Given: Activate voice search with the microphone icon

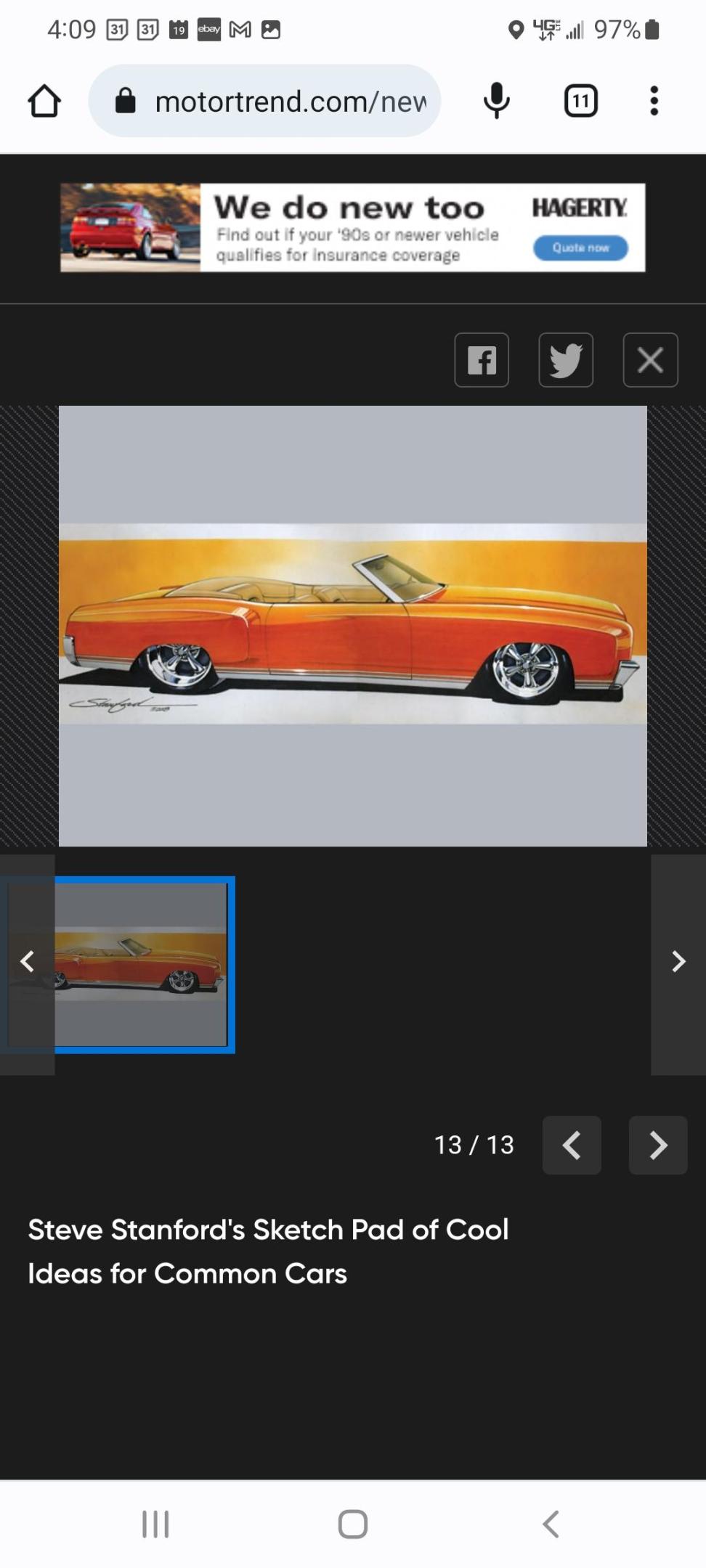Looking at the screenshot, I should click(497, 100).
